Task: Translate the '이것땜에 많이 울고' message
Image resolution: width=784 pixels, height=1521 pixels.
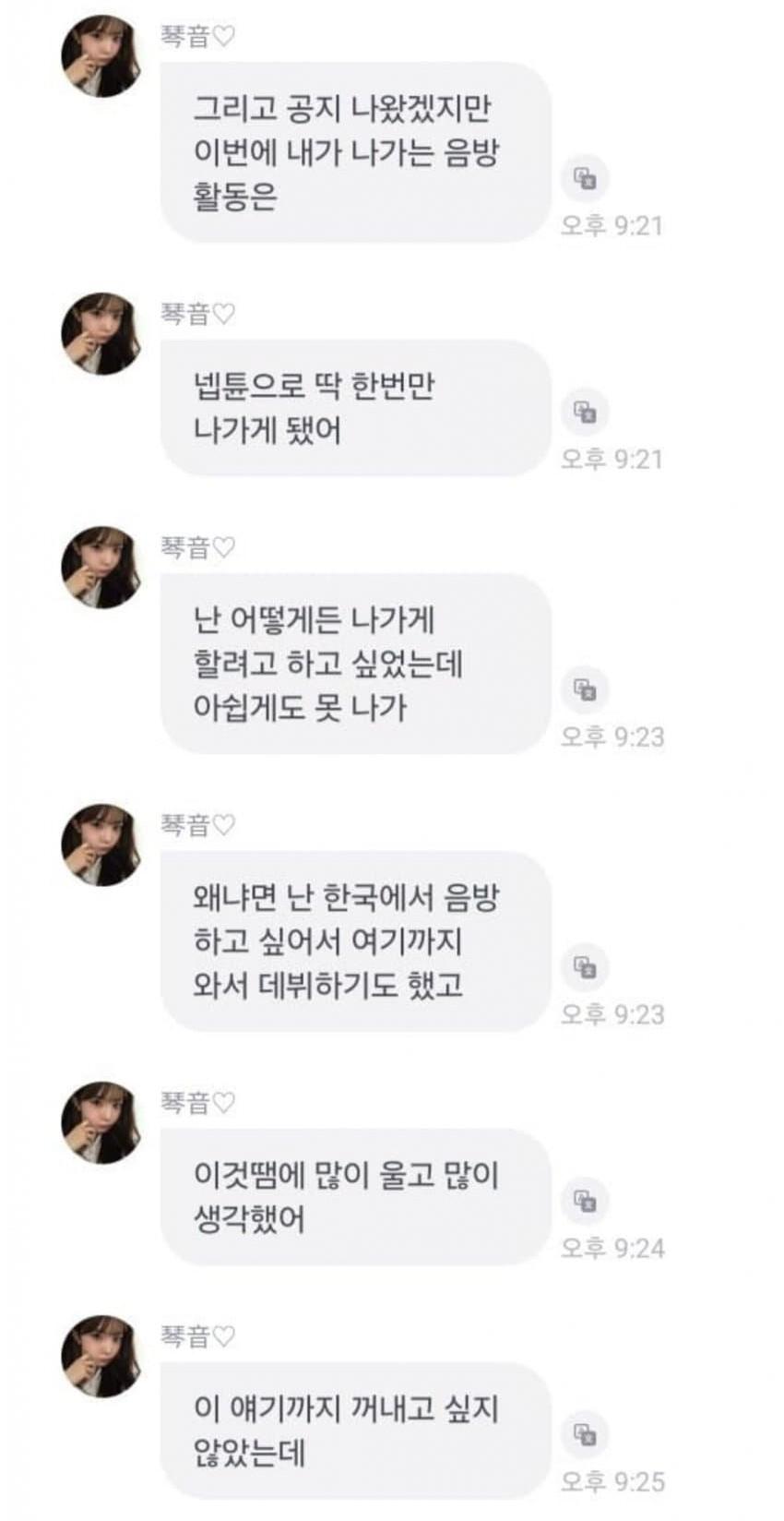Action: tap(585, 1201)
